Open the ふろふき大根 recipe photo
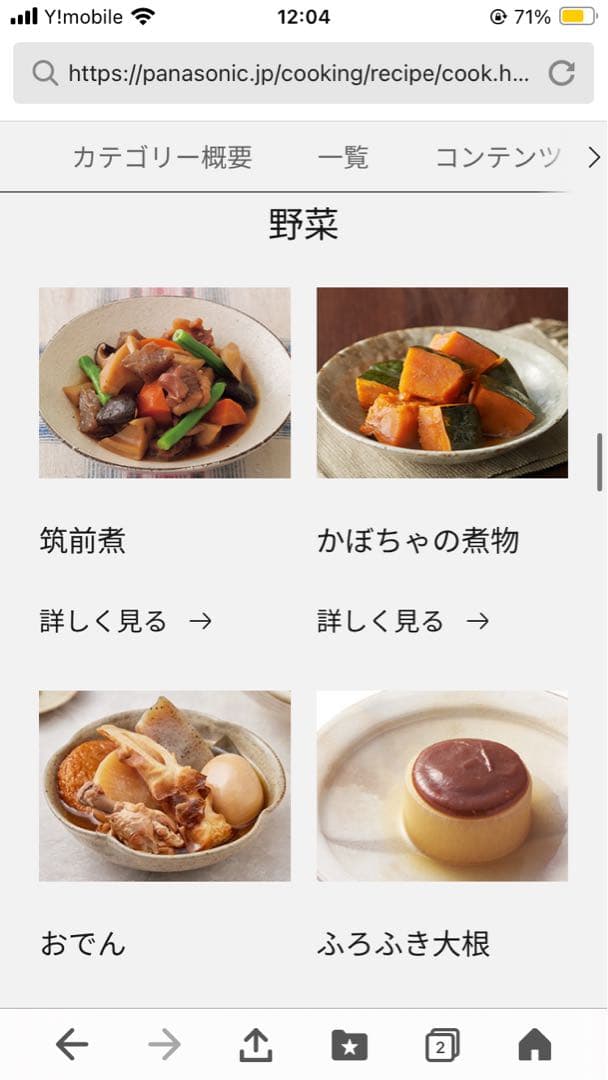Screen dimensions: 608x1080 tap(442, 786)
